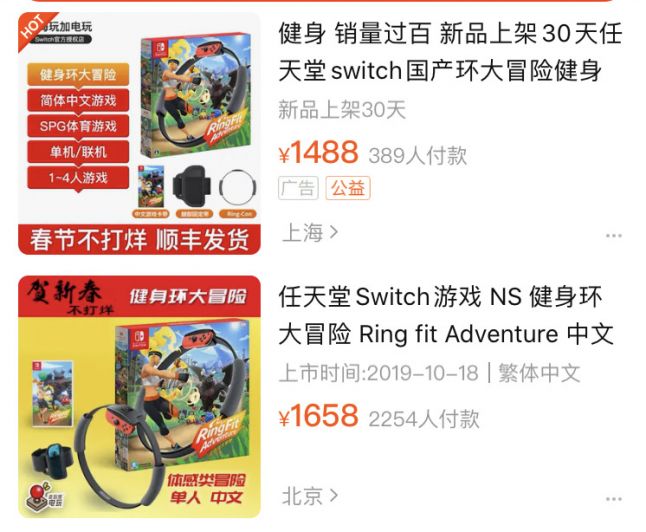The image size is (646, 532).
Task: Open the listing titled 任天堂Switch游戏 NS 健身环
Action: pos(450,315)
